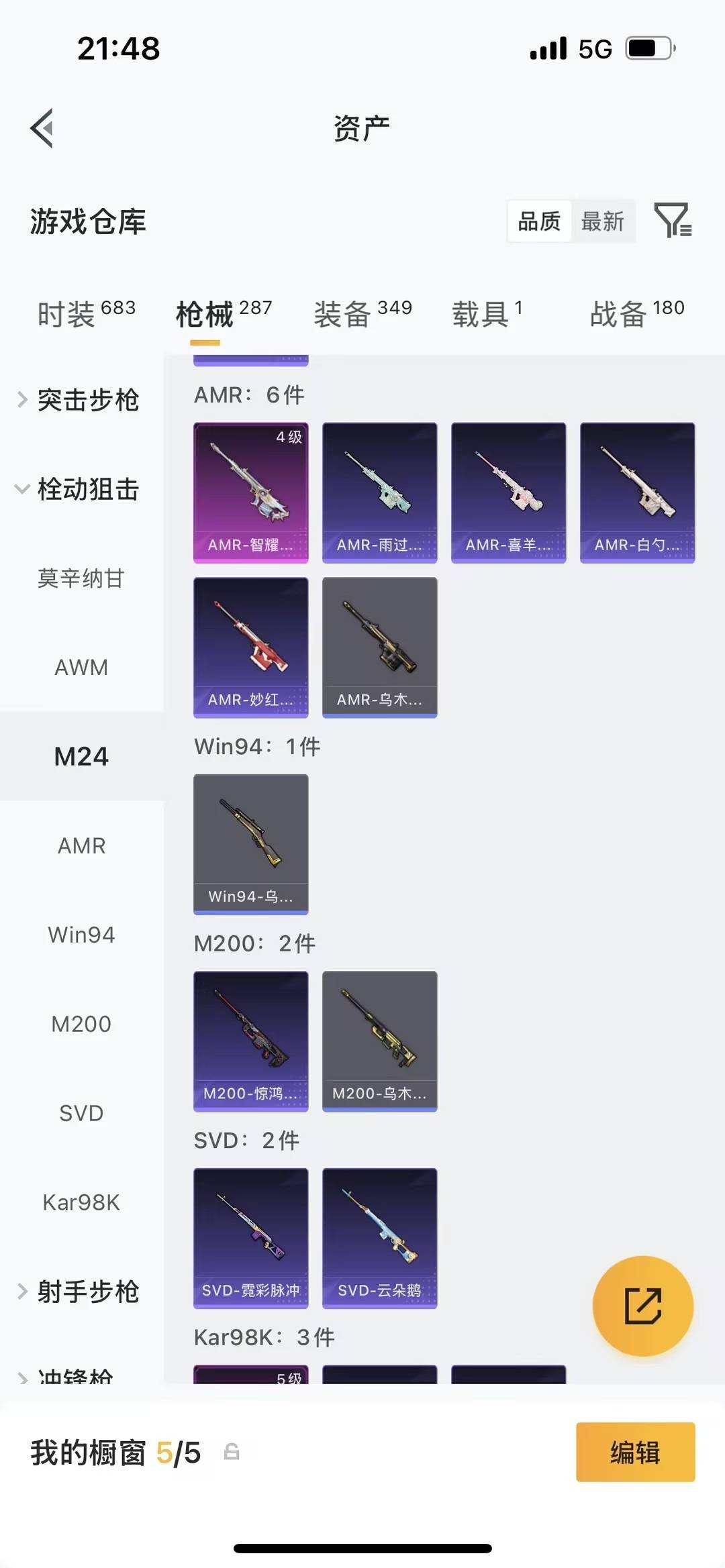Enable the 最新 sorting option
This screenshot has width=725, height=1568.
coord(603,221)
